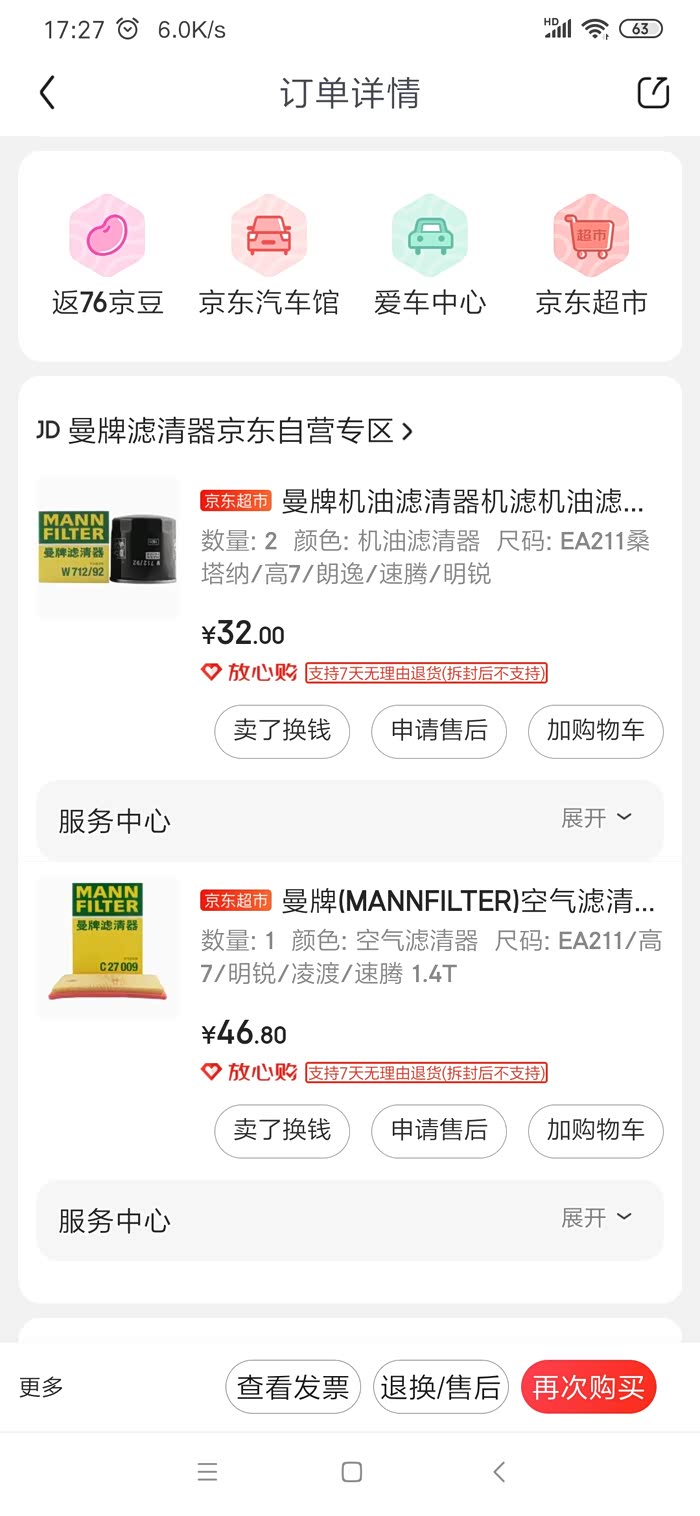Open 返76京豆 shortcut
700x1516 pixels.
pos(107,255)
